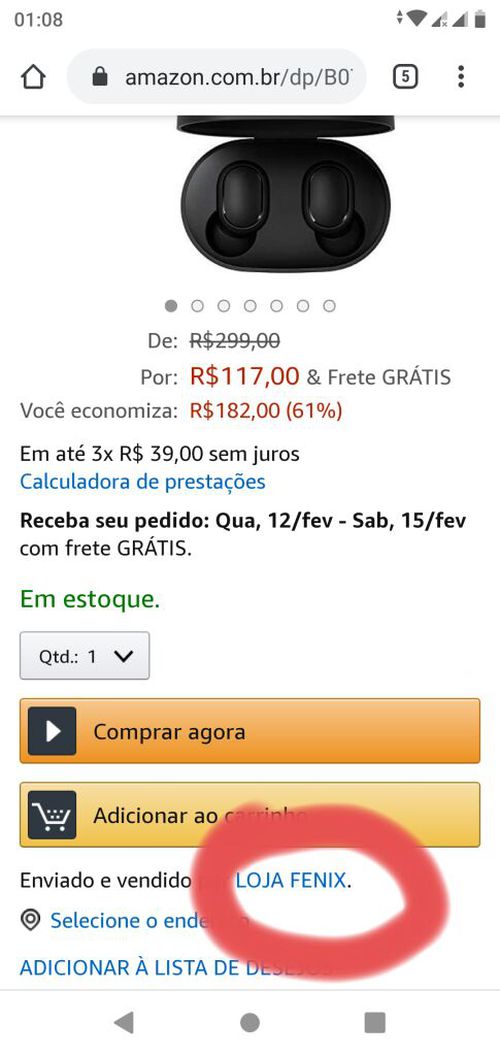Open the browser overflow menu
500x1056 pixels.
[461, 77]
